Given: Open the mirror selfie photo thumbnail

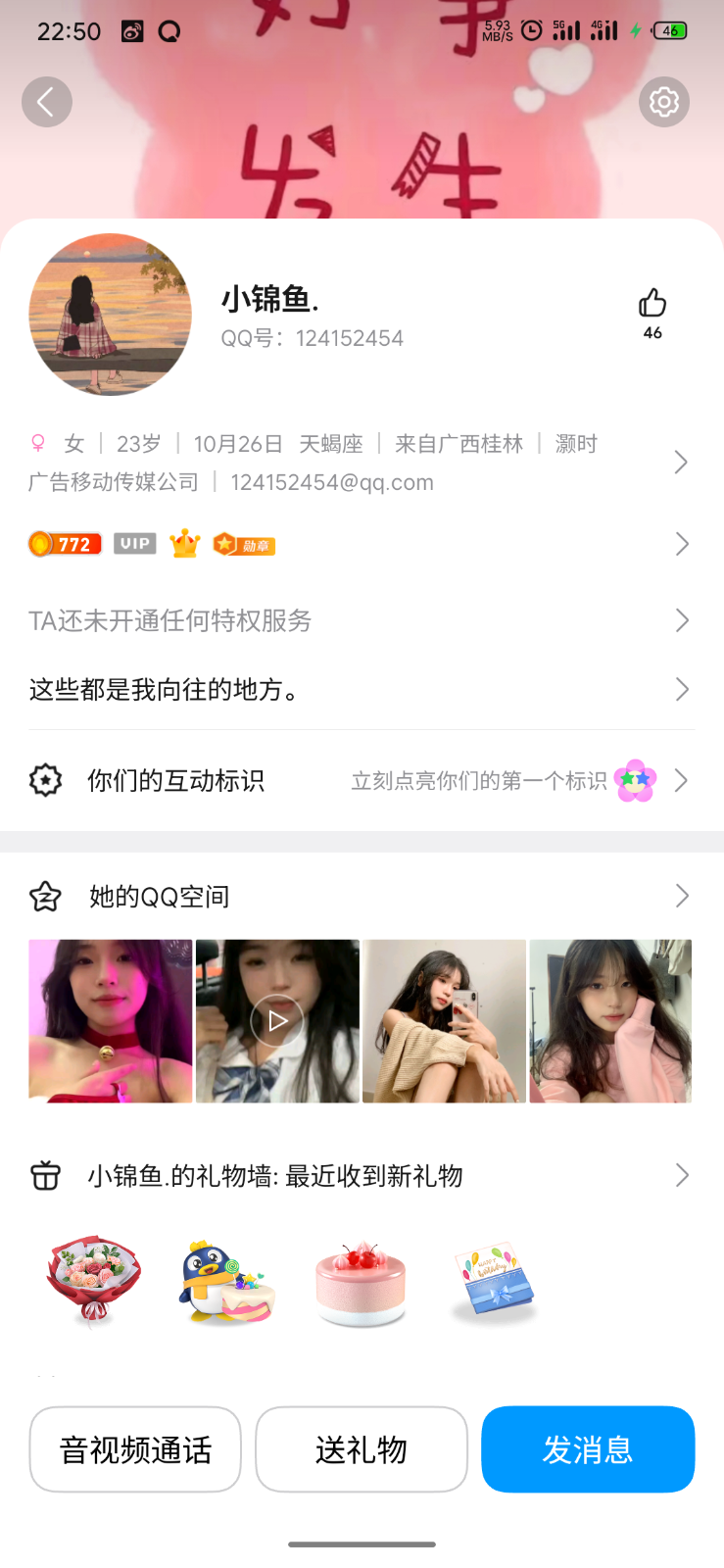Looking at the screenshot, I should click(444, 1020).
